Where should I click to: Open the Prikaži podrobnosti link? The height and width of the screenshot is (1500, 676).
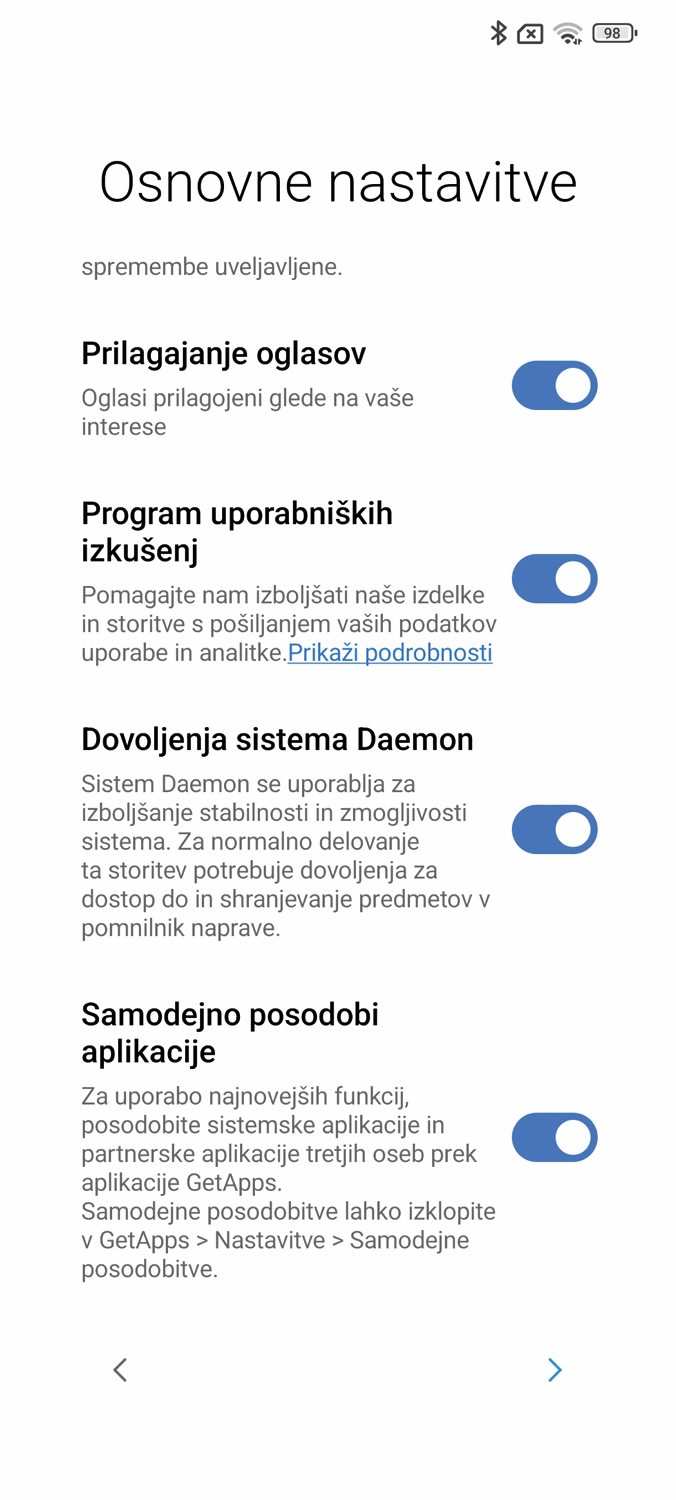(390, 653)
